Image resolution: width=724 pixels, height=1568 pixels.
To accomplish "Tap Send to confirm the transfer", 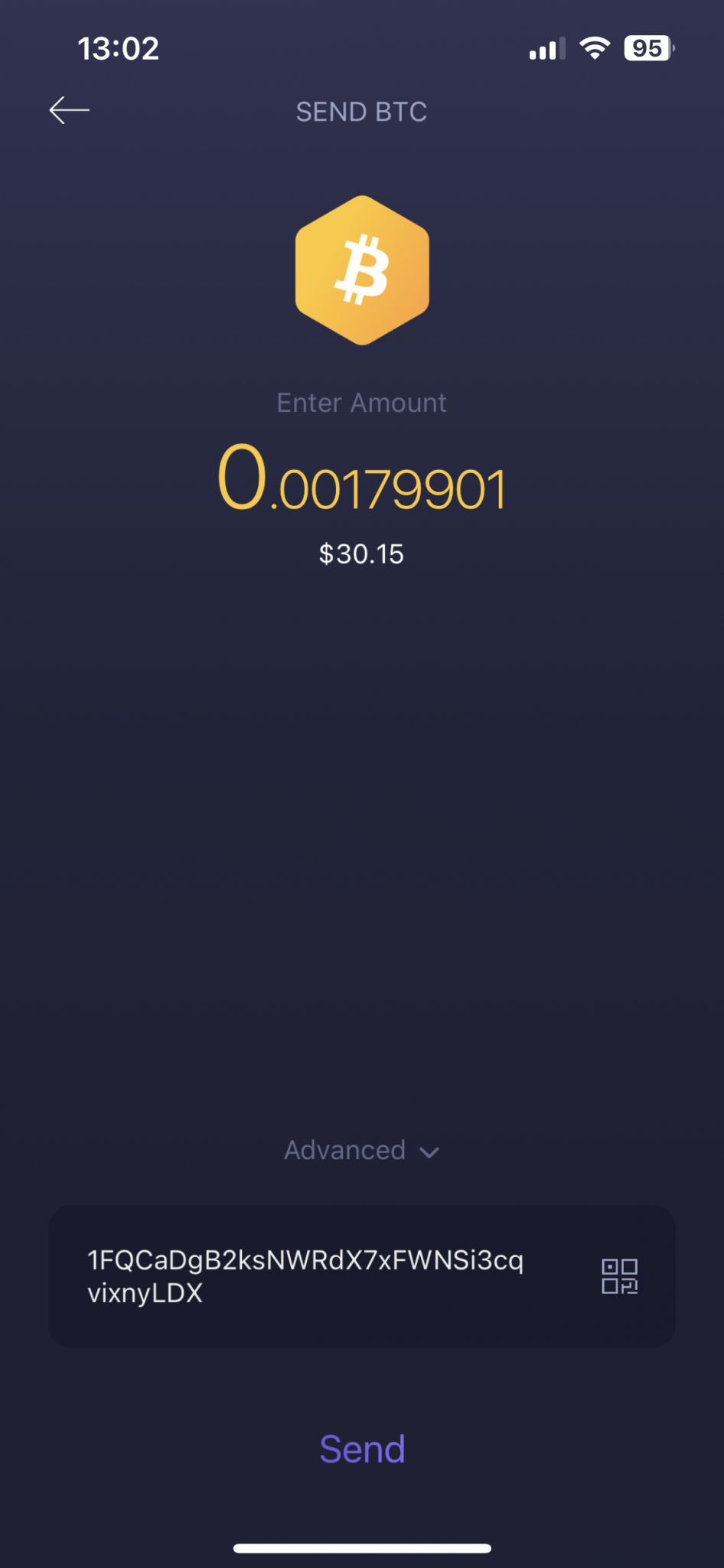I will 362,1449.
